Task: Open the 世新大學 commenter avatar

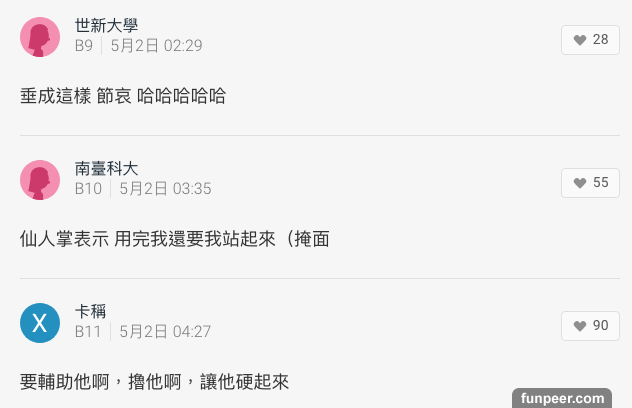Action: 40,37
